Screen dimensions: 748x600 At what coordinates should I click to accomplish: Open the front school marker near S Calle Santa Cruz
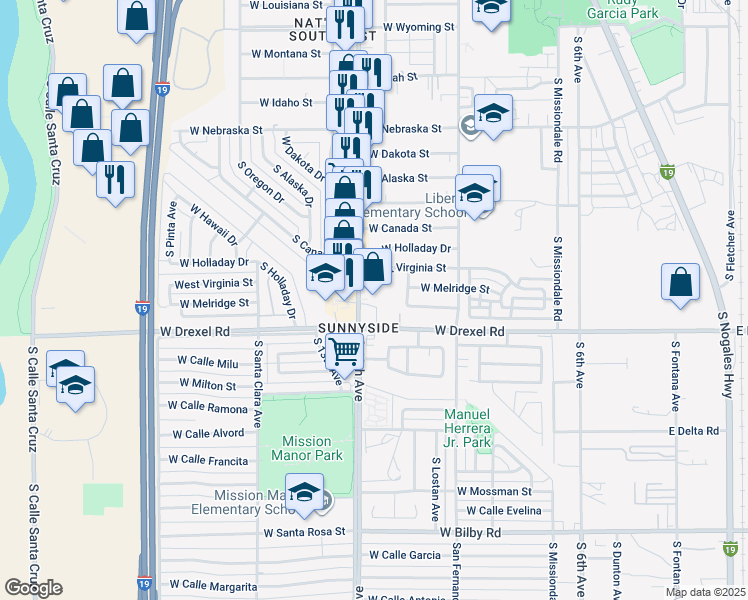75,385
